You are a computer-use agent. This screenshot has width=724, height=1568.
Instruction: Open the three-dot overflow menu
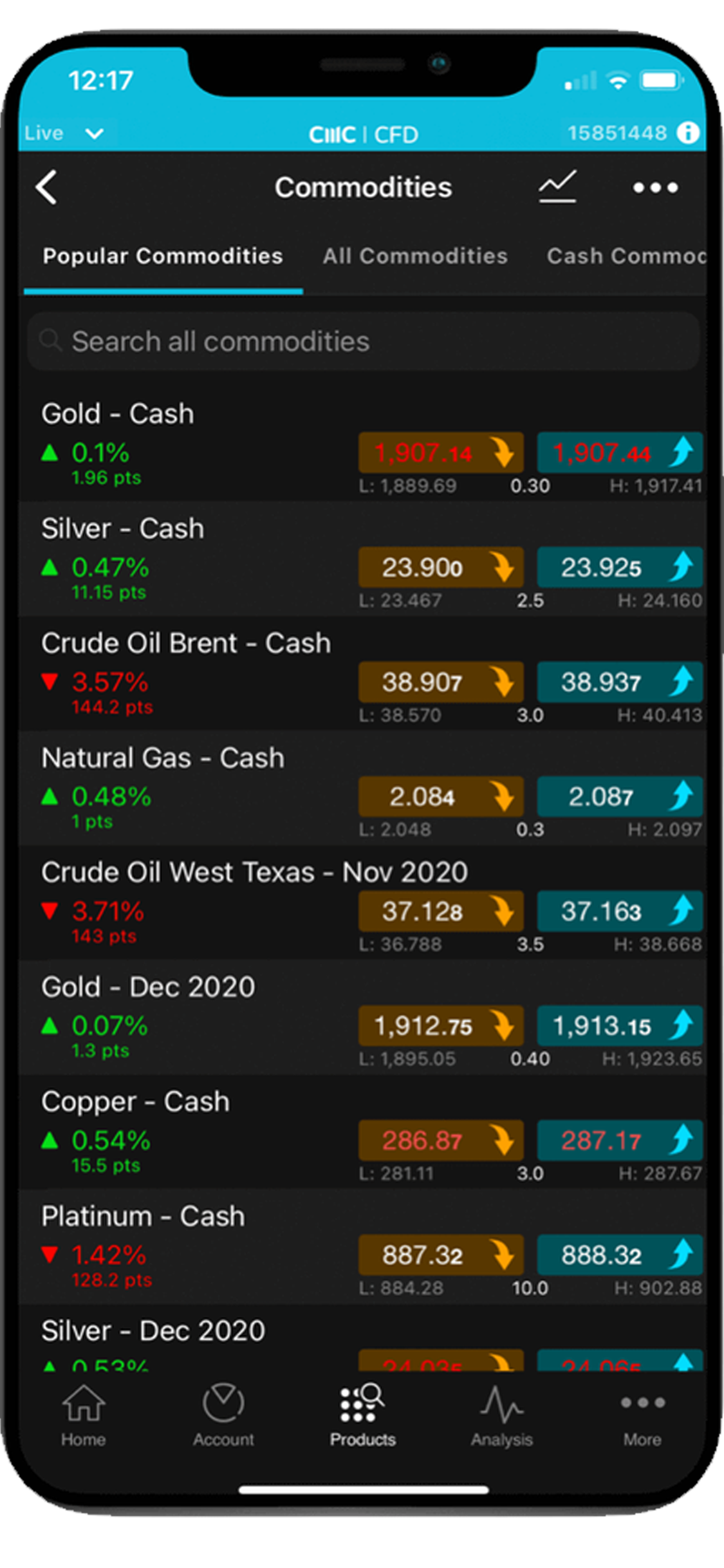coord(655,187)
